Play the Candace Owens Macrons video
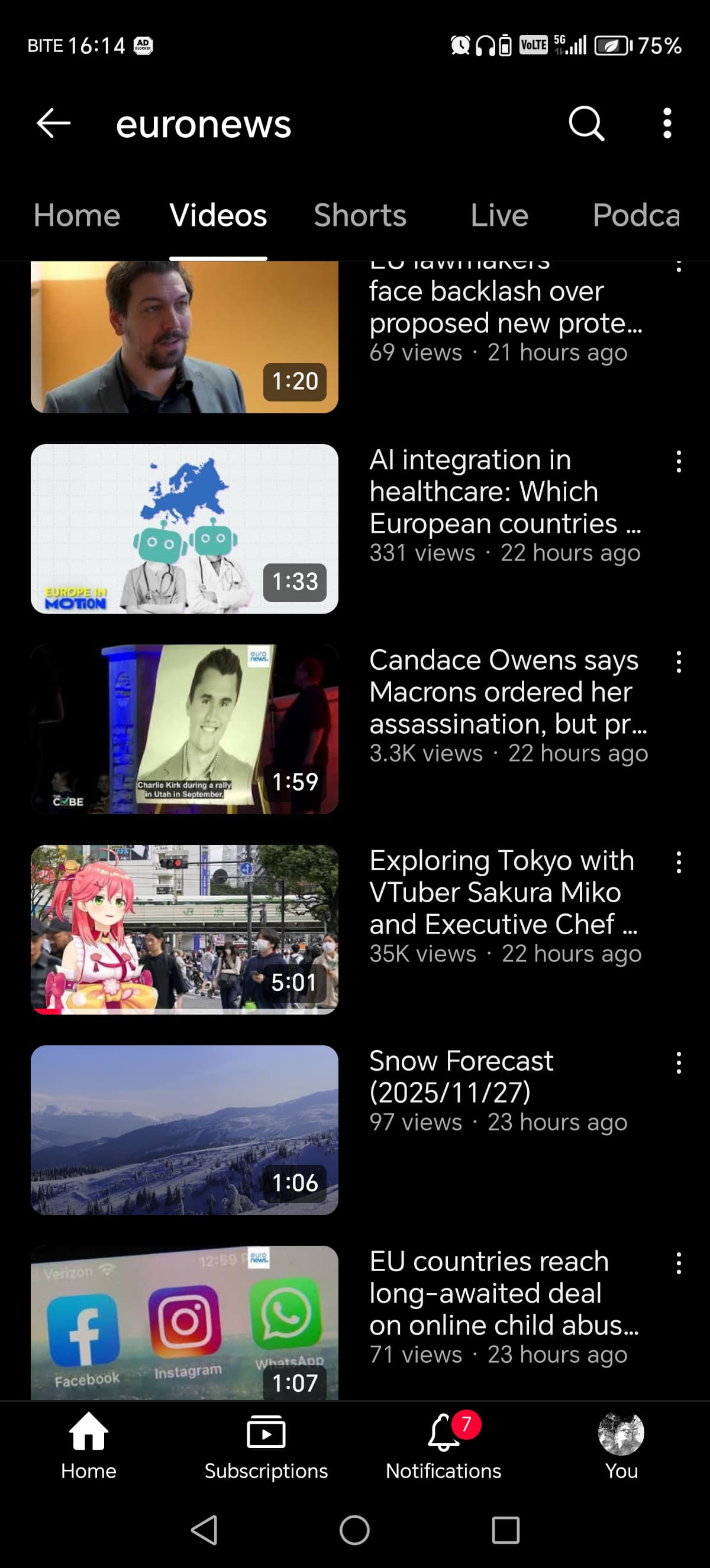 click(x=185, y=728)
